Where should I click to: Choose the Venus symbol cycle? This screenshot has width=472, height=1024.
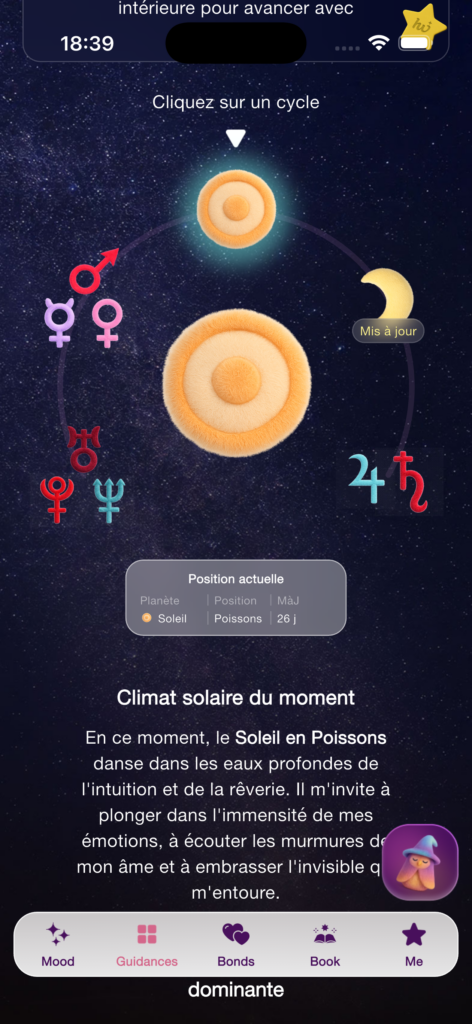pos(107,323)
